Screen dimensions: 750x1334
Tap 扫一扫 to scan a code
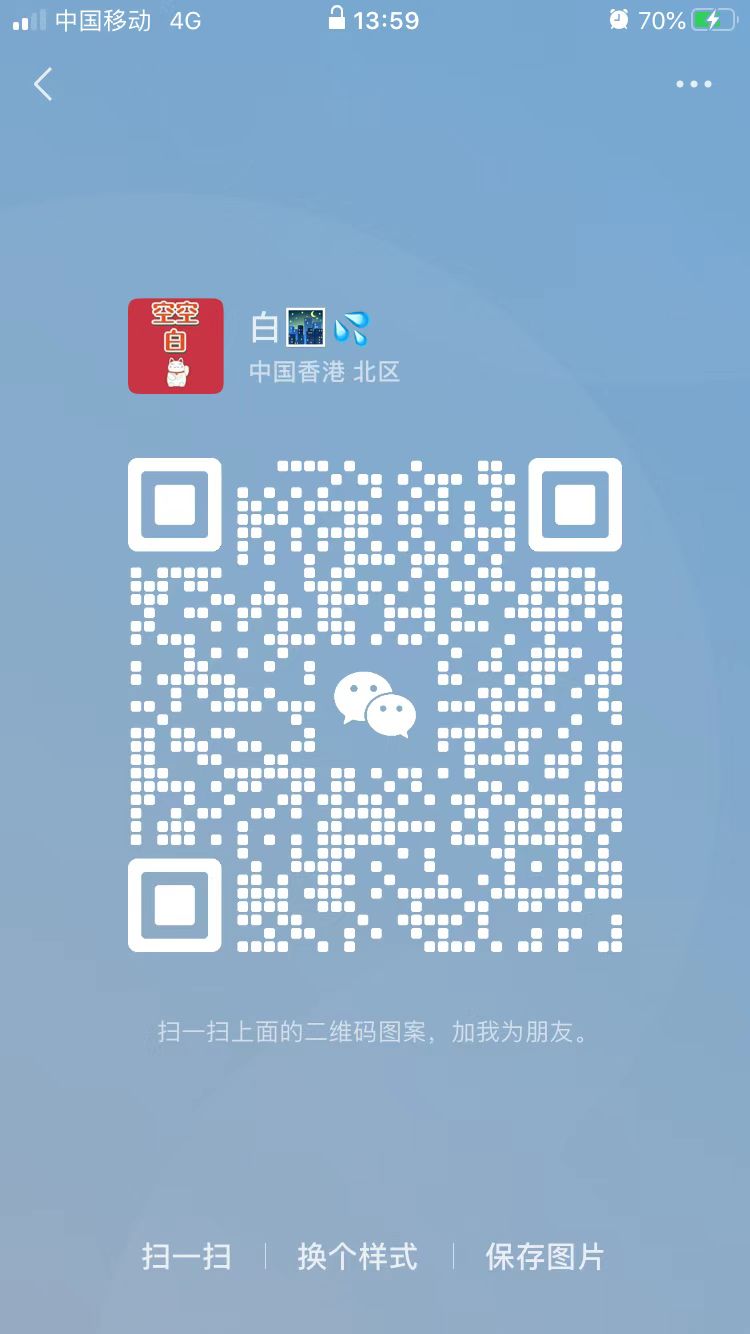[x=187, y=1256]
